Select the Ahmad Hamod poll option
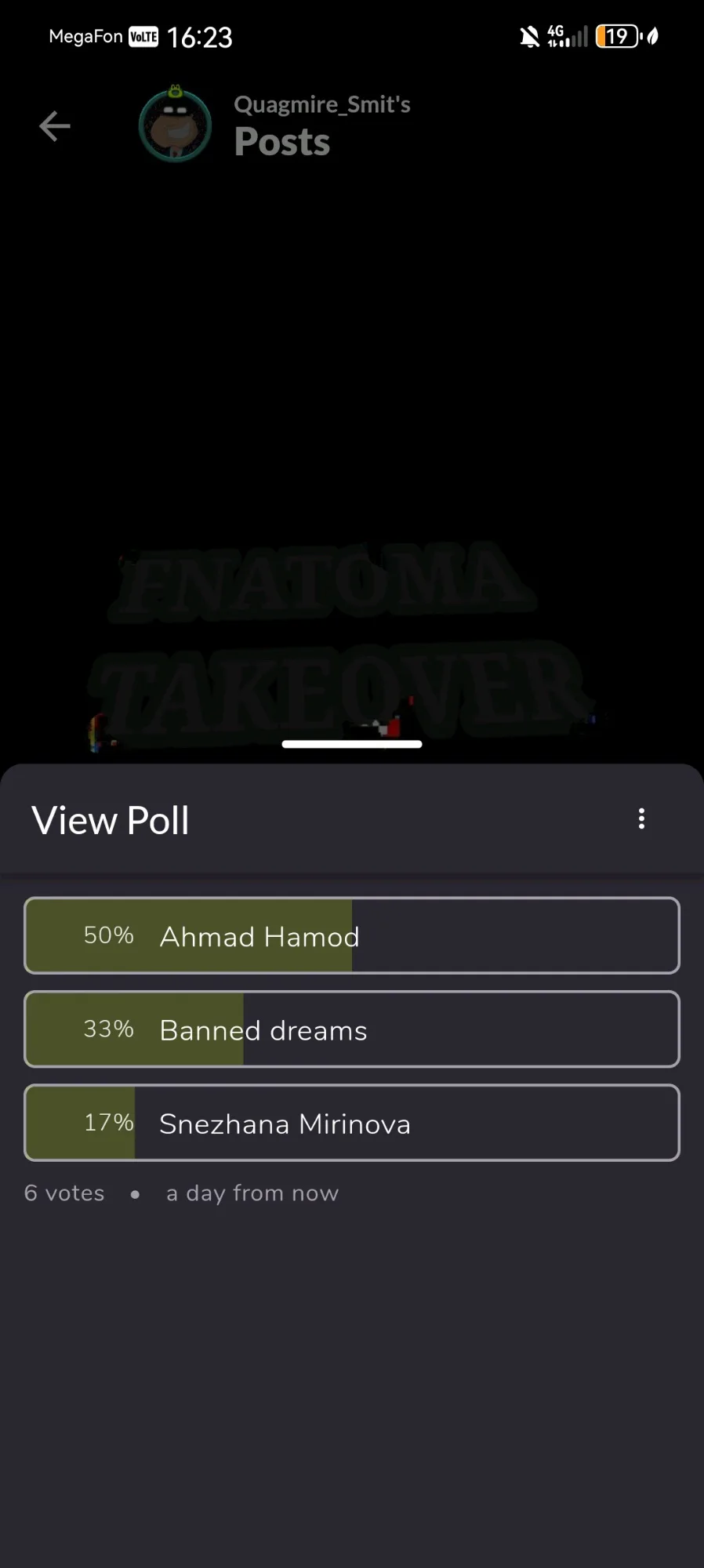The width and height of the screenshot is (704, 1568). point(352,935)
